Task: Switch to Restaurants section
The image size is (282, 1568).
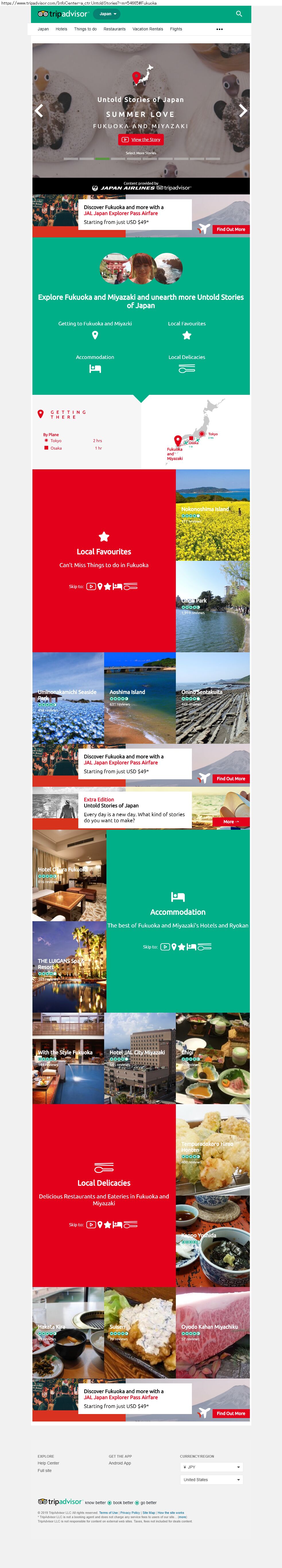Action: coord(114,29)
